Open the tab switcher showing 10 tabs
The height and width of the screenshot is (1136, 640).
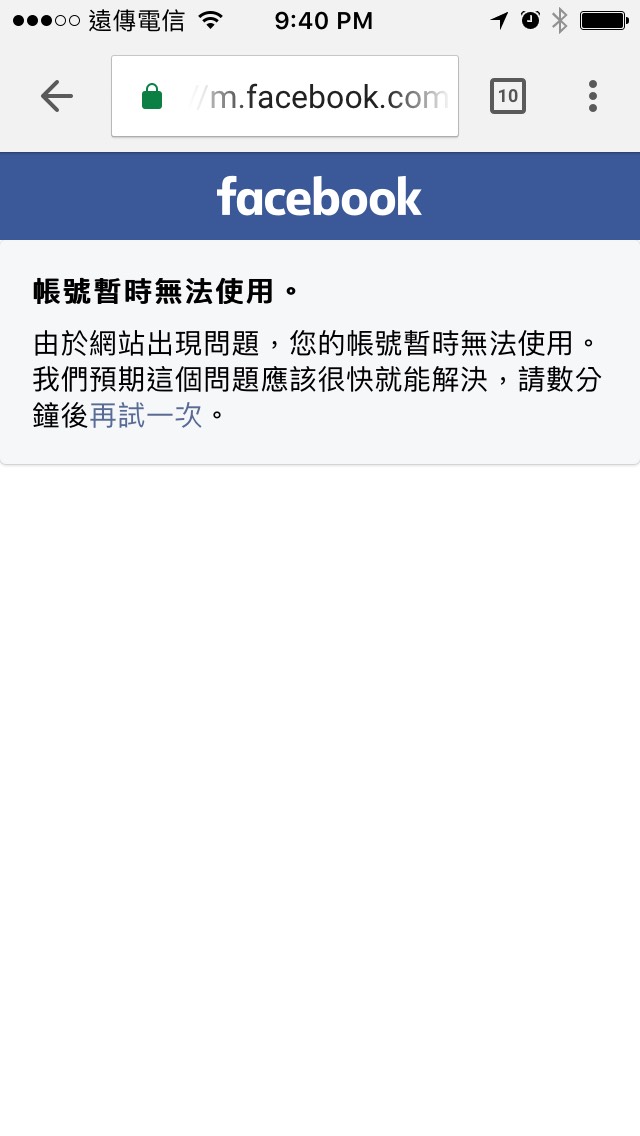point(507,96)
